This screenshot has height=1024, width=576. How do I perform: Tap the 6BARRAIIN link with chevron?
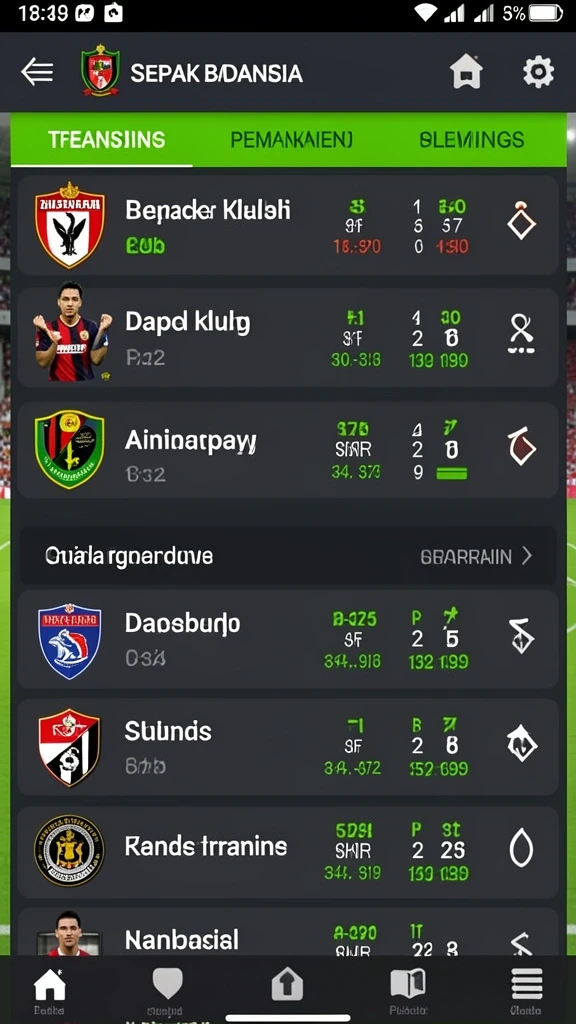coord(476,556)
